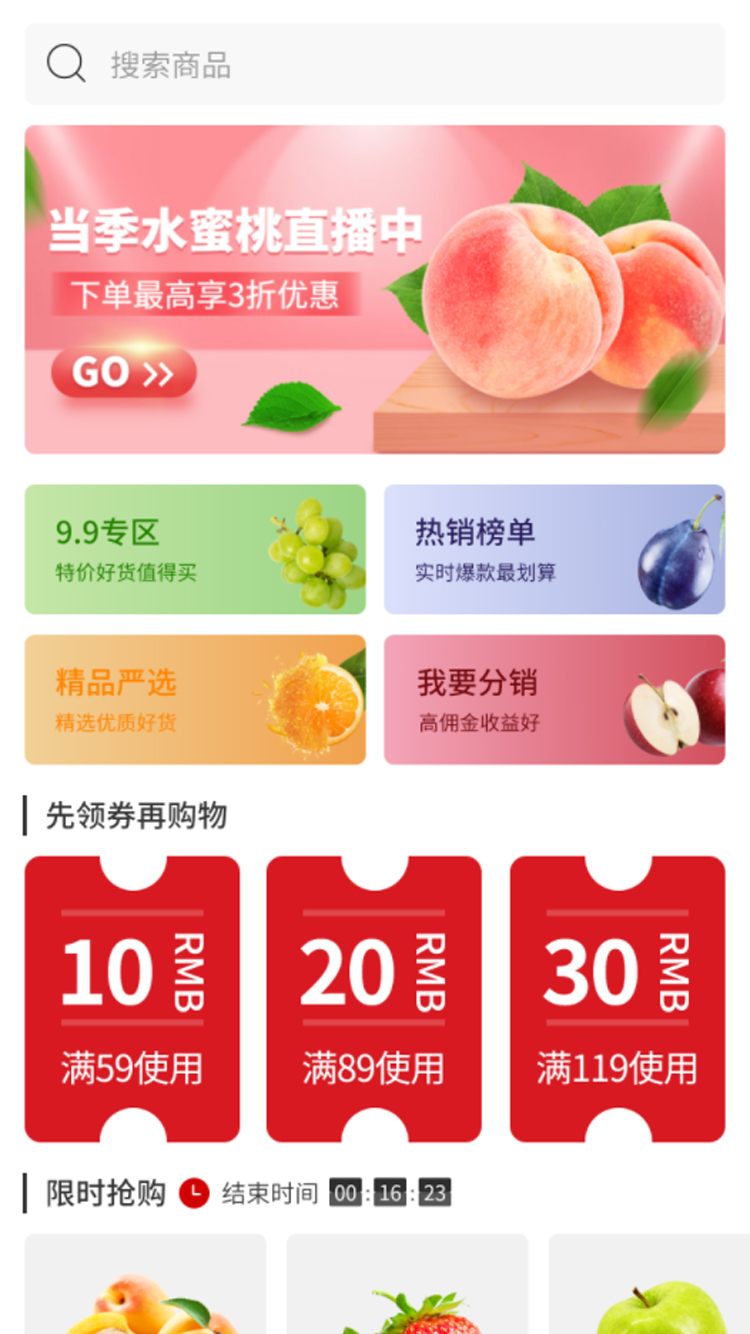Open the 热销榜单 card
This screenshot has height=1334, width=750.
[554, 549]
